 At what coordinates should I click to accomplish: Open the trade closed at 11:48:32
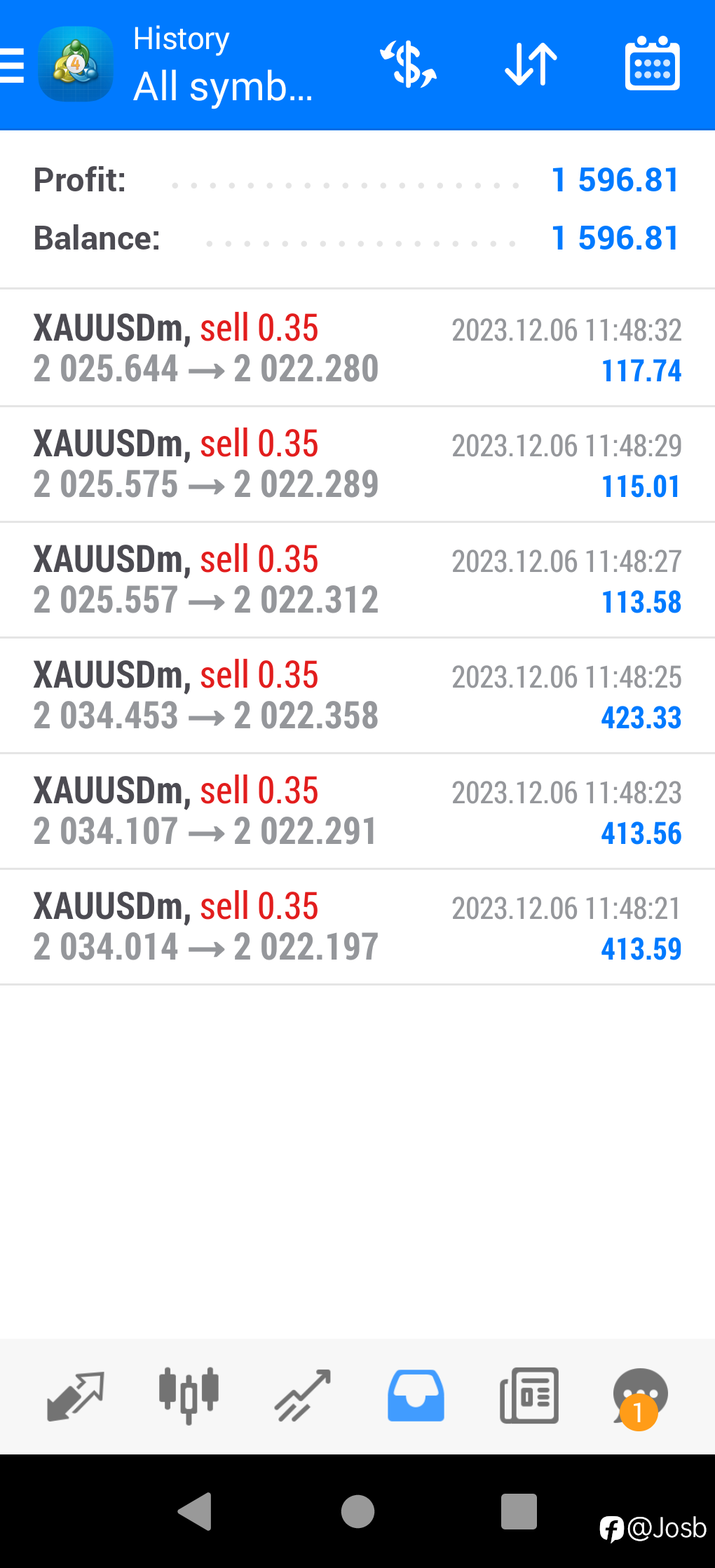point(357,348)
